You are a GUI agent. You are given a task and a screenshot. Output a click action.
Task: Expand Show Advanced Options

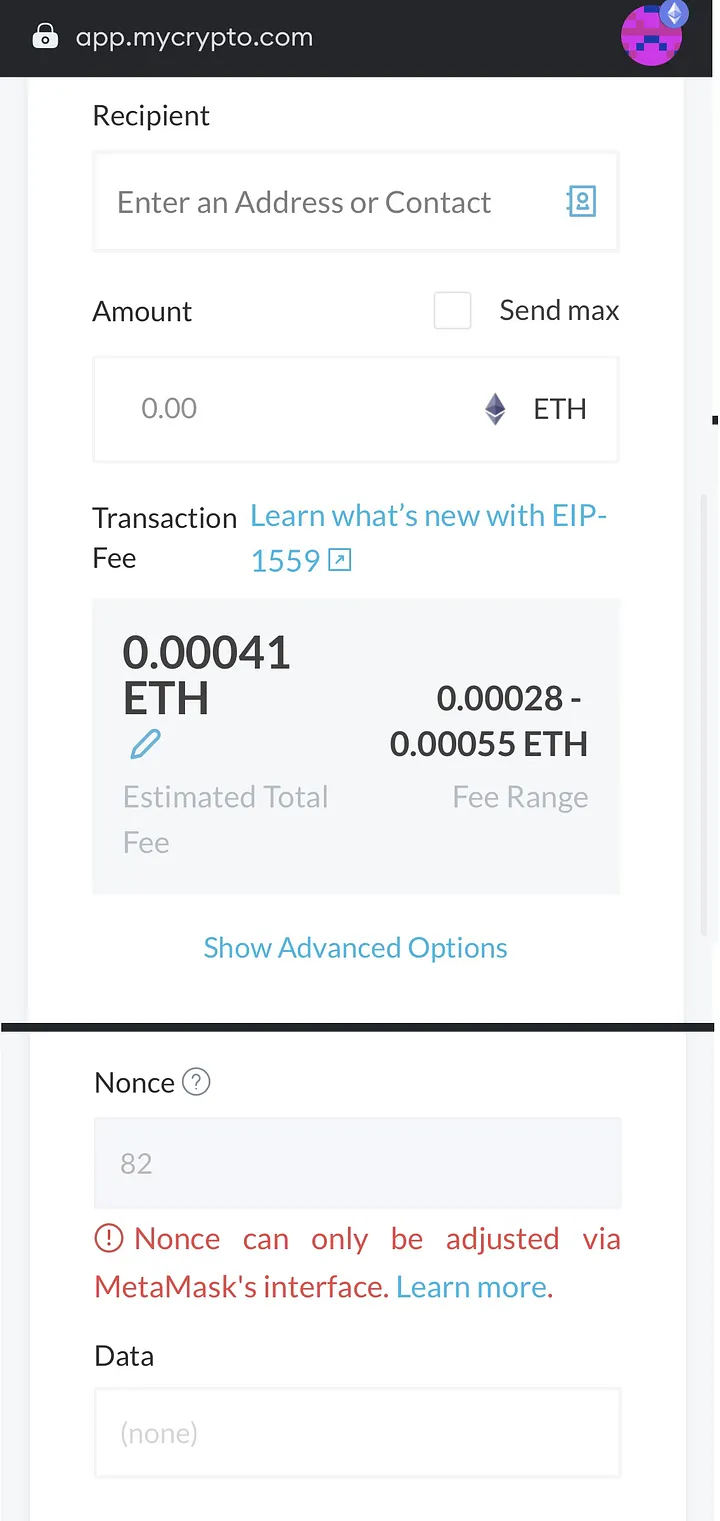pos(355,948)
